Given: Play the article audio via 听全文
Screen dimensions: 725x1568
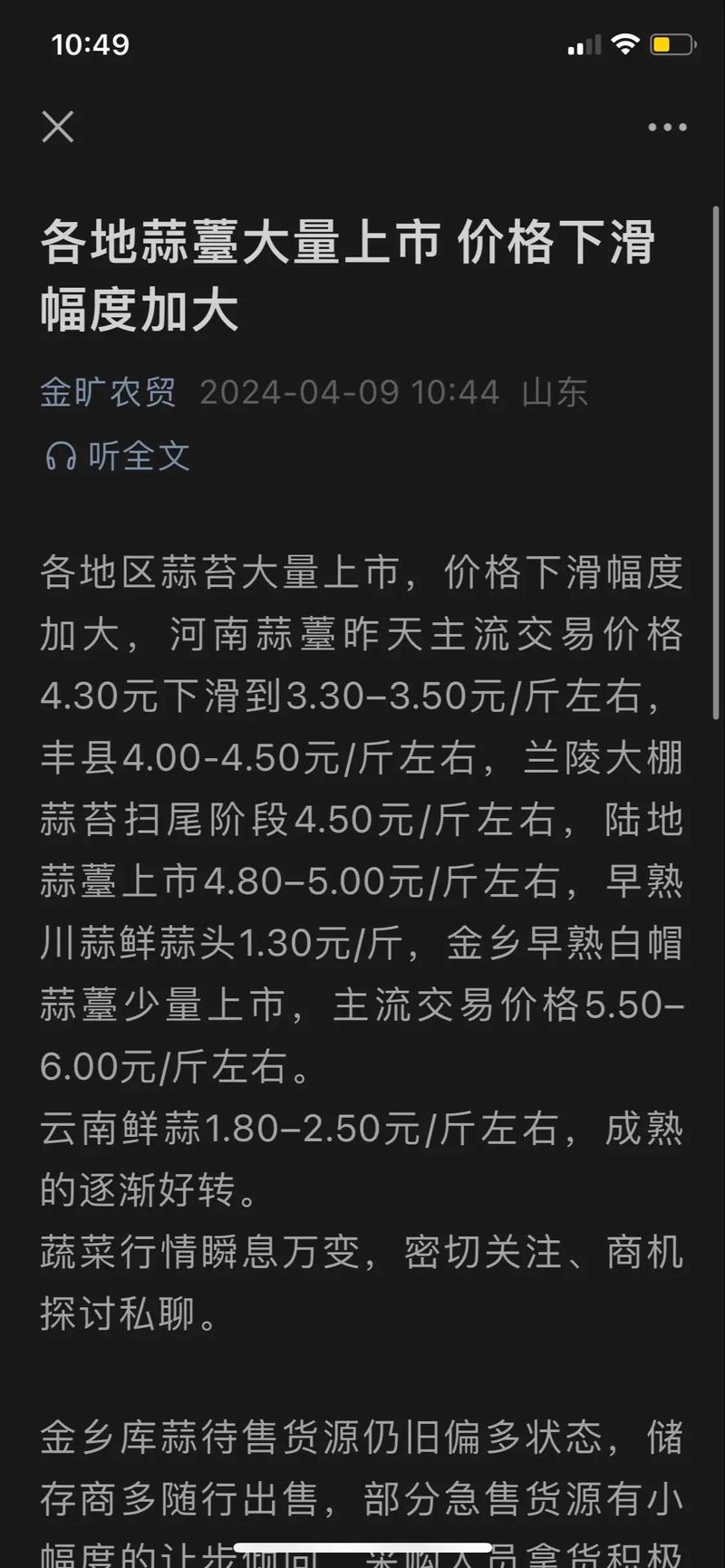Looking at the screenshot, I should [119, 456].
